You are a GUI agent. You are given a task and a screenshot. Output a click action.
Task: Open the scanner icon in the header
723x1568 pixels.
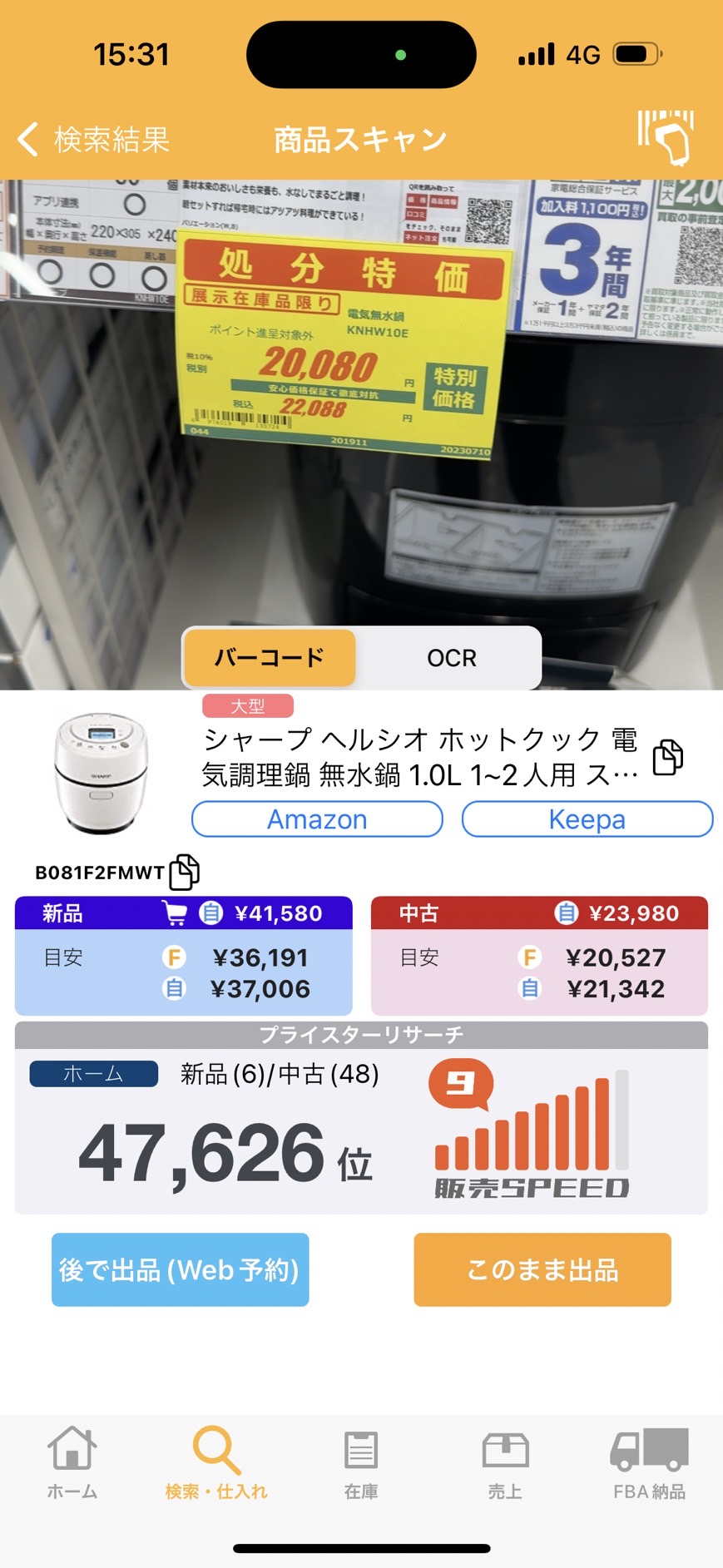666,136
